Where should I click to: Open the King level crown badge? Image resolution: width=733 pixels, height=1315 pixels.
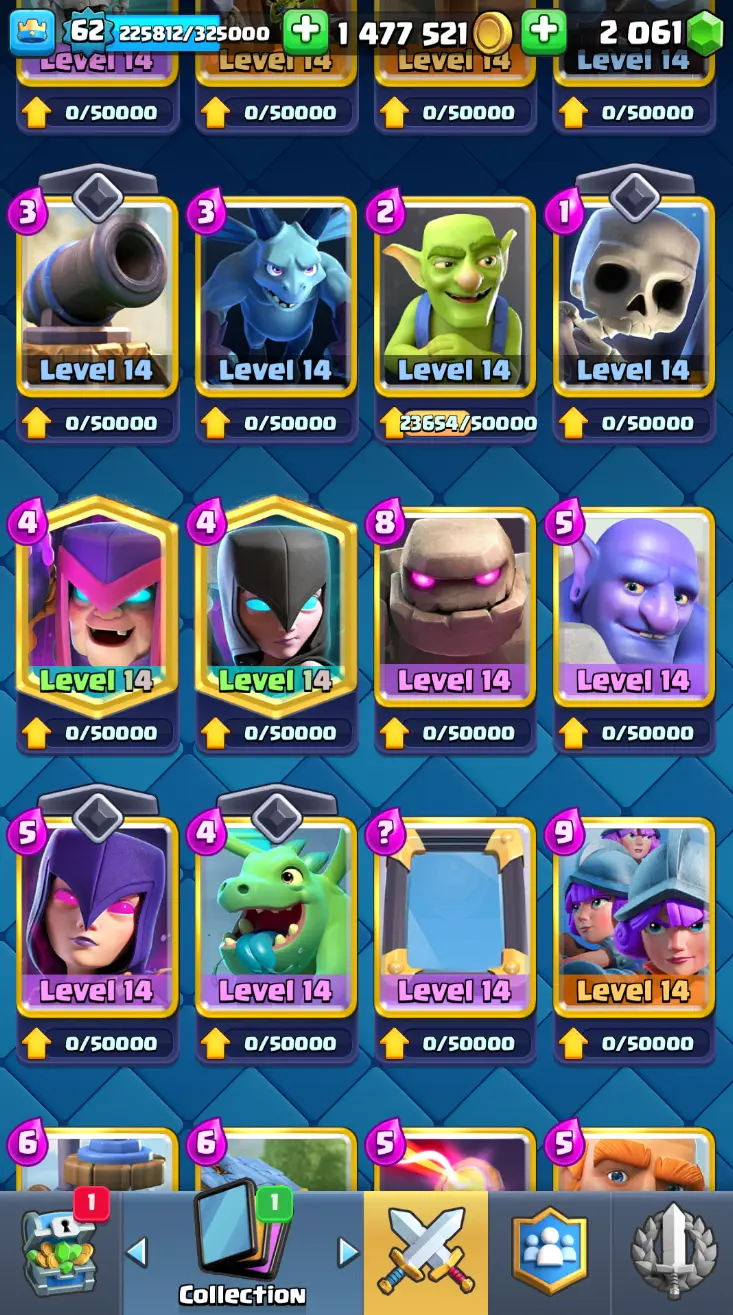(32, 33)
